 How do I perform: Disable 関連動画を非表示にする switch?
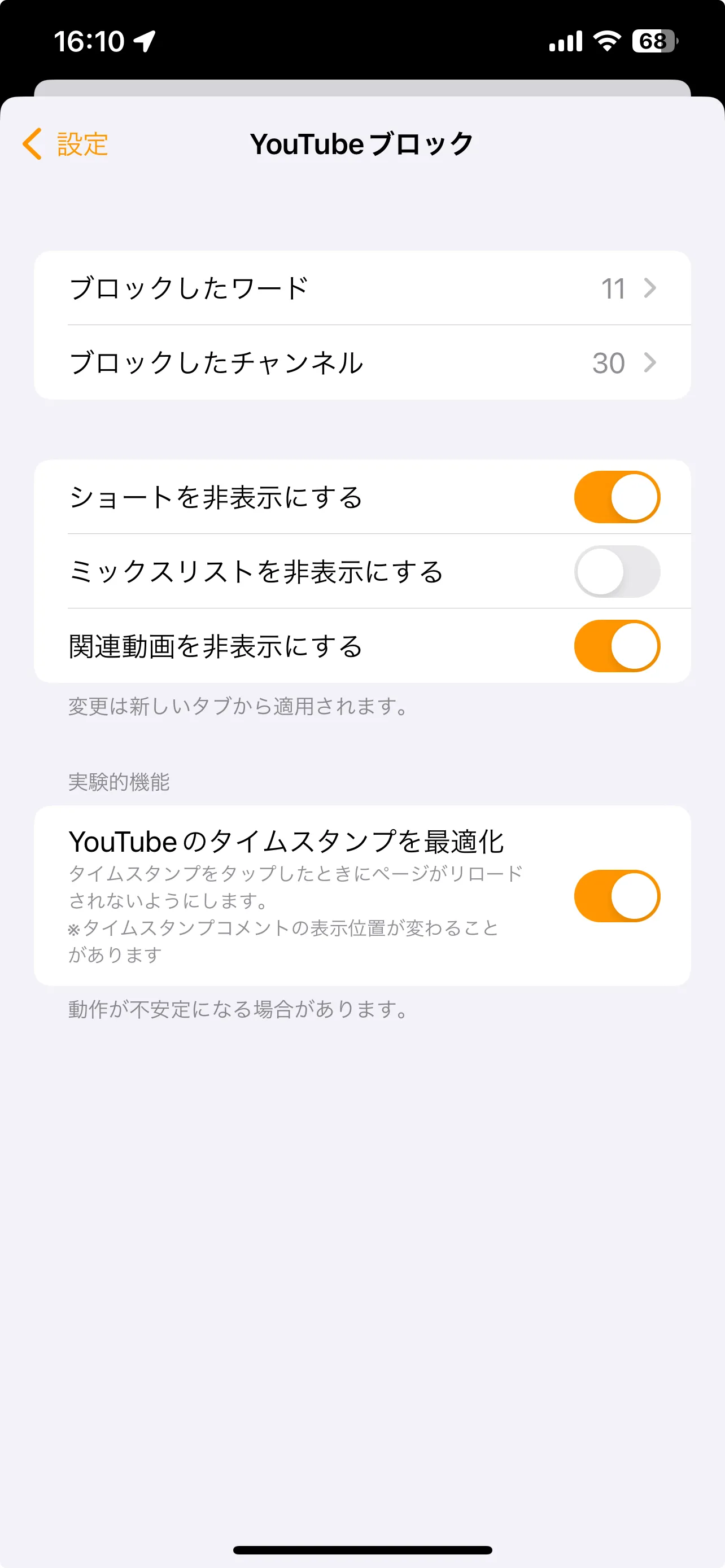click(x=617, y=646)
